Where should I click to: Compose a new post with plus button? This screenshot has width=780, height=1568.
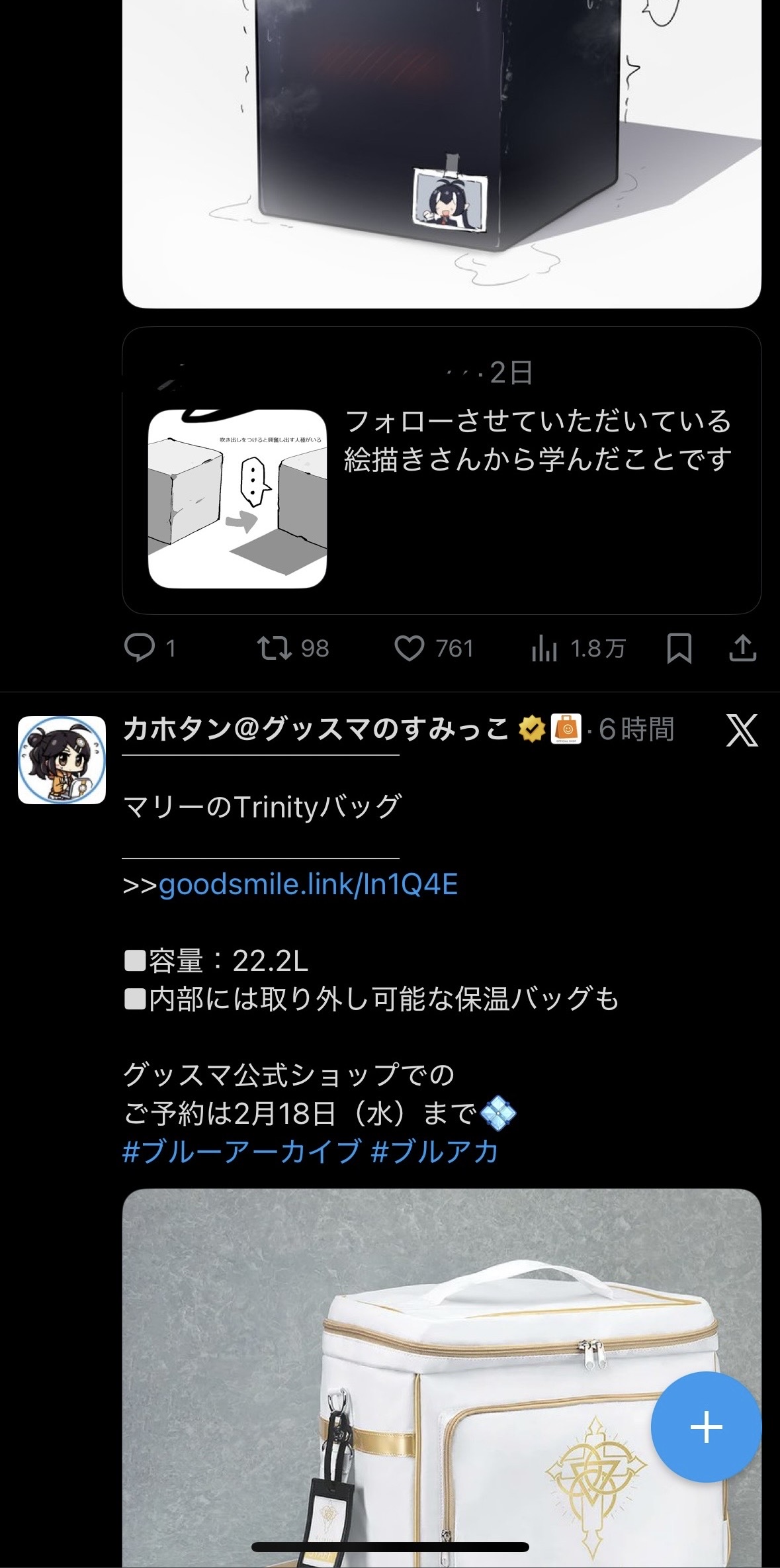pos(706,1427)
